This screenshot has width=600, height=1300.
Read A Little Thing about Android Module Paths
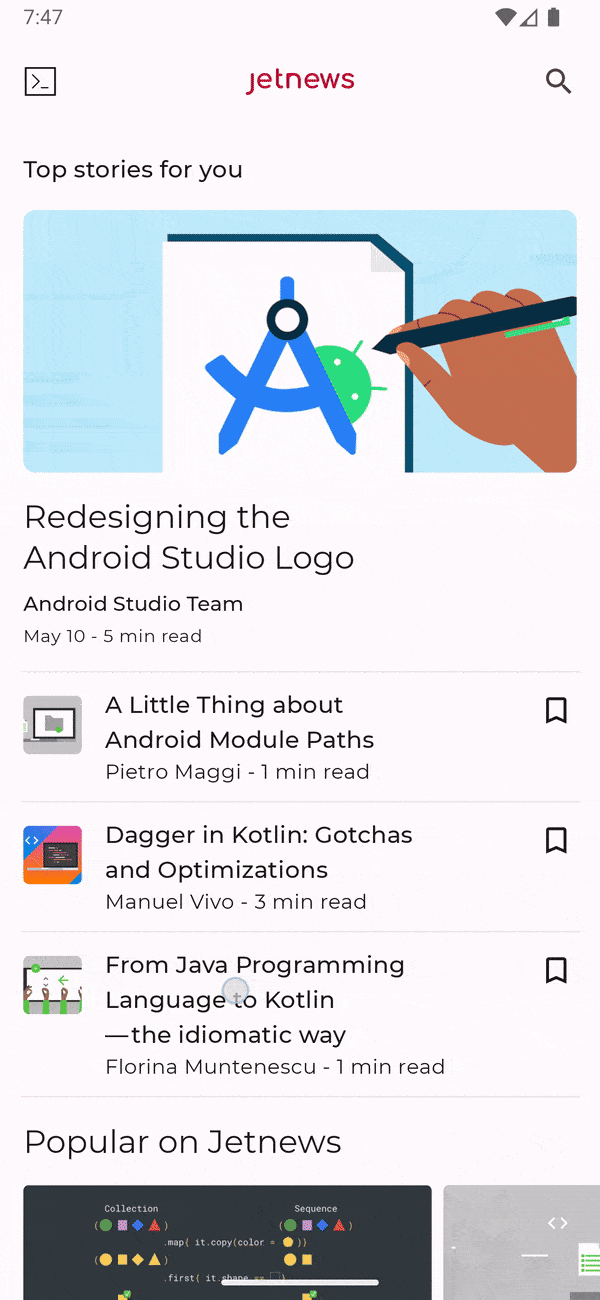click(240, 722)
